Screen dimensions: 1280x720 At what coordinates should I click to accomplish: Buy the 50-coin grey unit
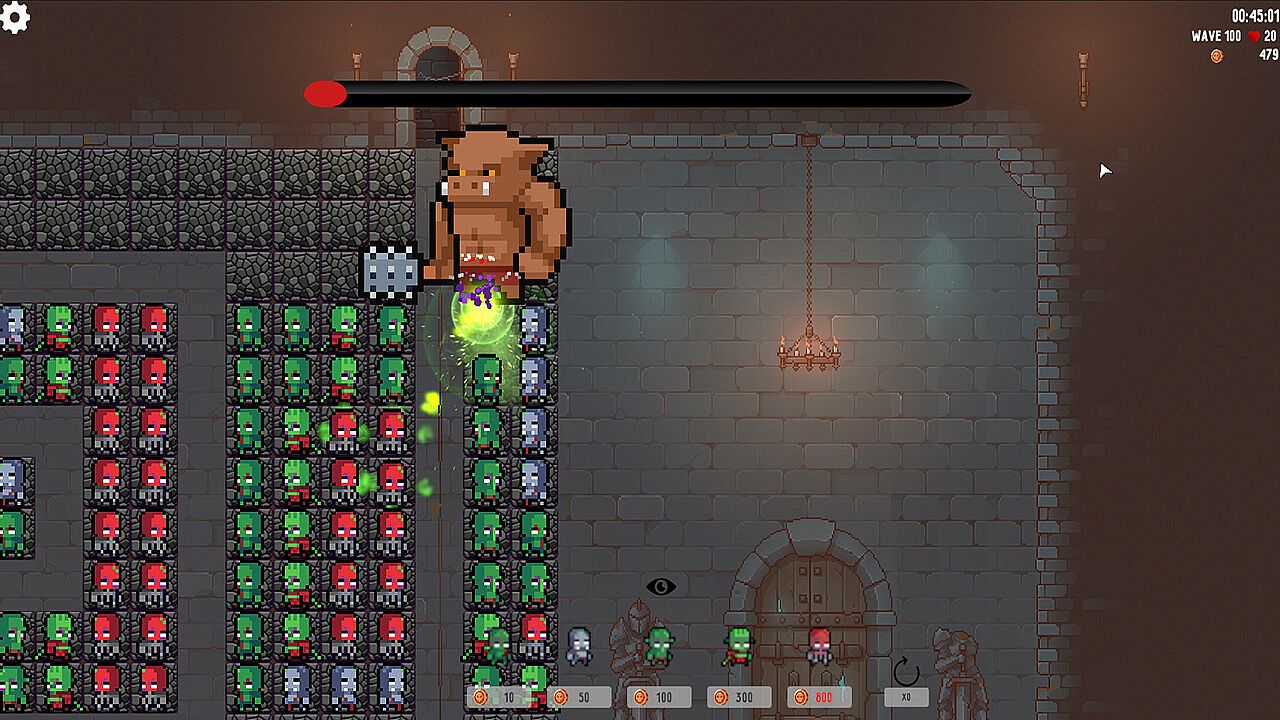pyautogui.click(x=579, y=696)
